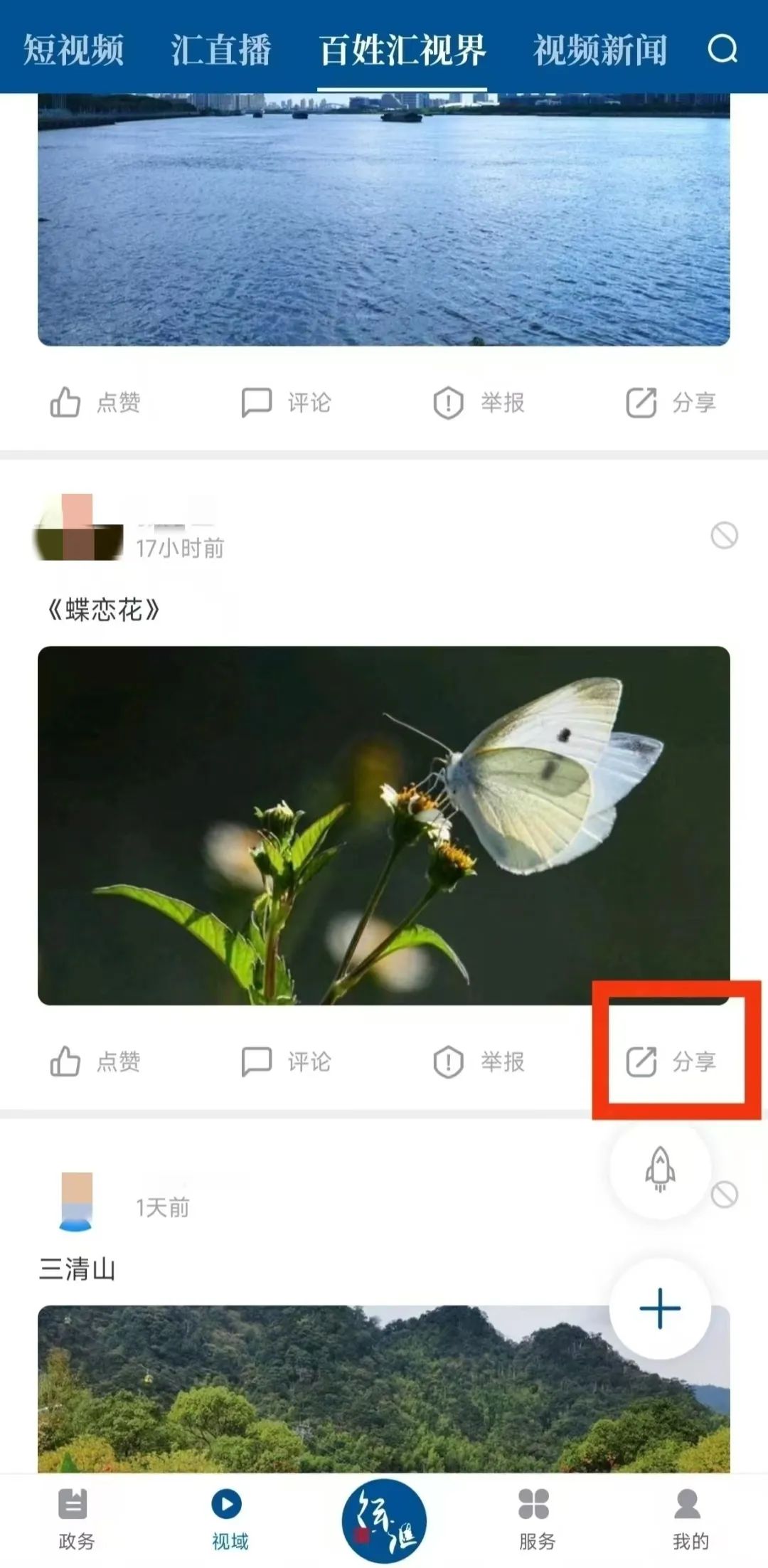Viewport: 768px width, 1568px height.
Task: Share the river photo post
Action: coord(671,403)
